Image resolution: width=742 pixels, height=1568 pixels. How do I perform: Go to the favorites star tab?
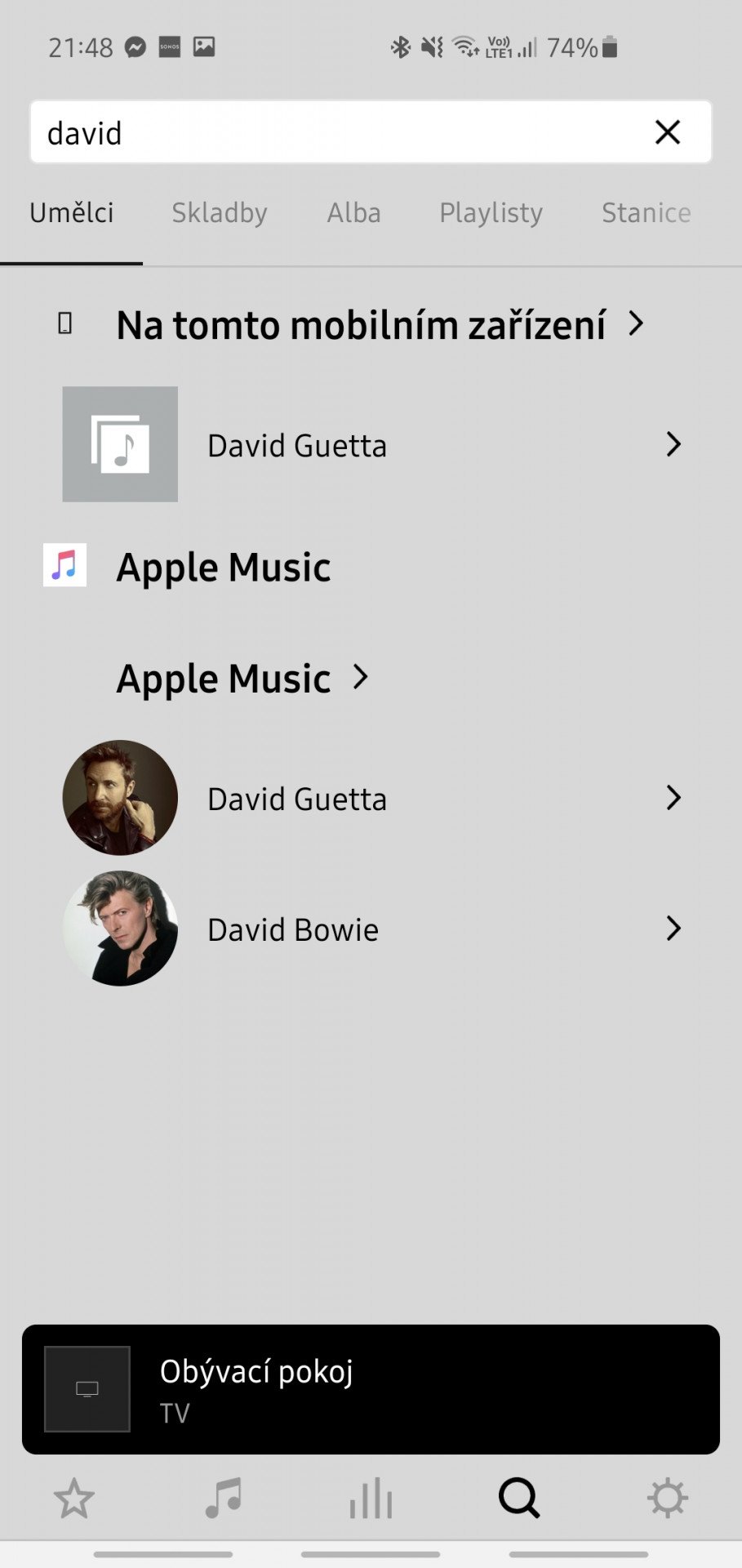pos(74,1499)
